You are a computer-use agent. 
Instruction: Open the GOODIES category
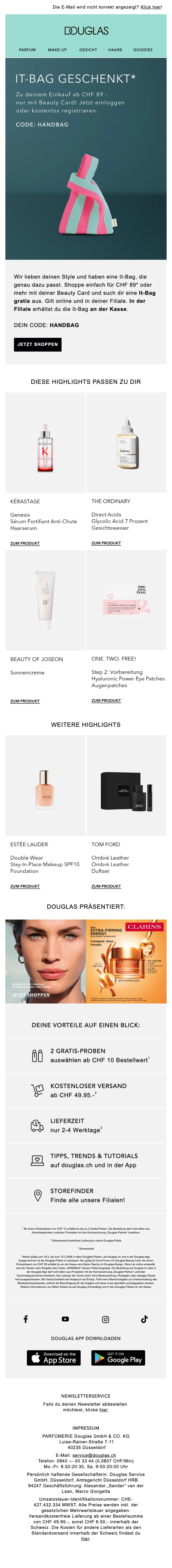pos(143,50)
